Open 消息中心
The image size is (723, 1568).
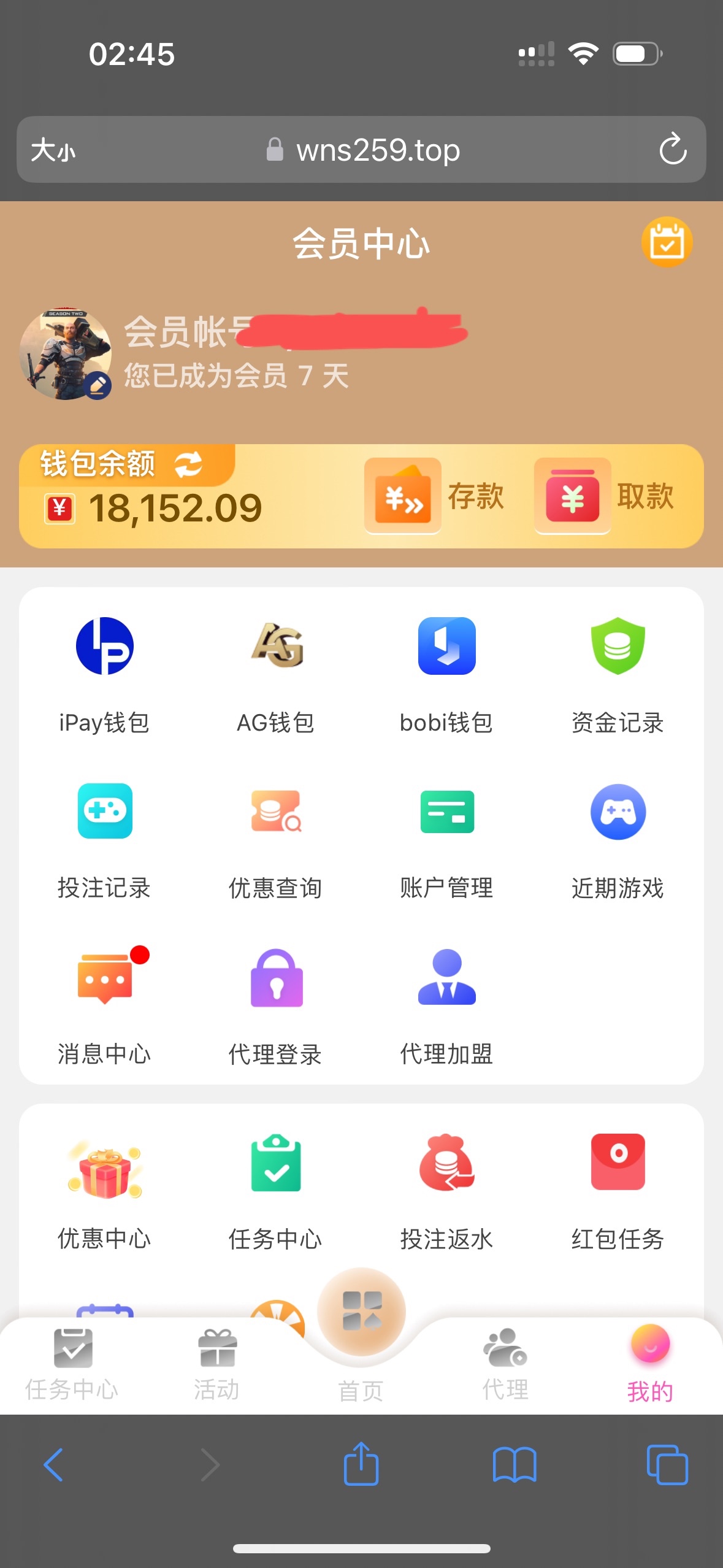tap(104, 1005)
